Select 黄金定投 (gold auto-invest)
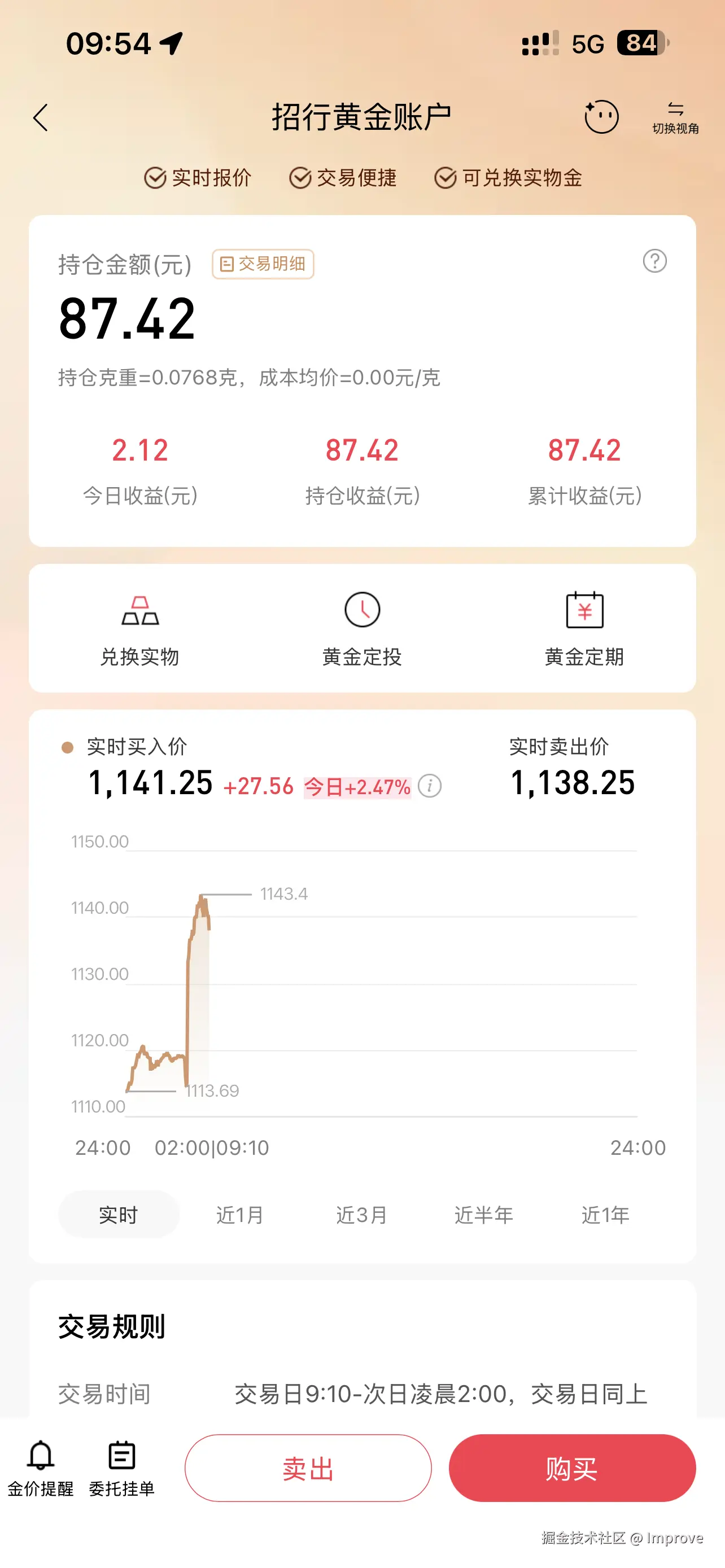Viewport: 725px width, 1568px height. click(x=363, y=630)
